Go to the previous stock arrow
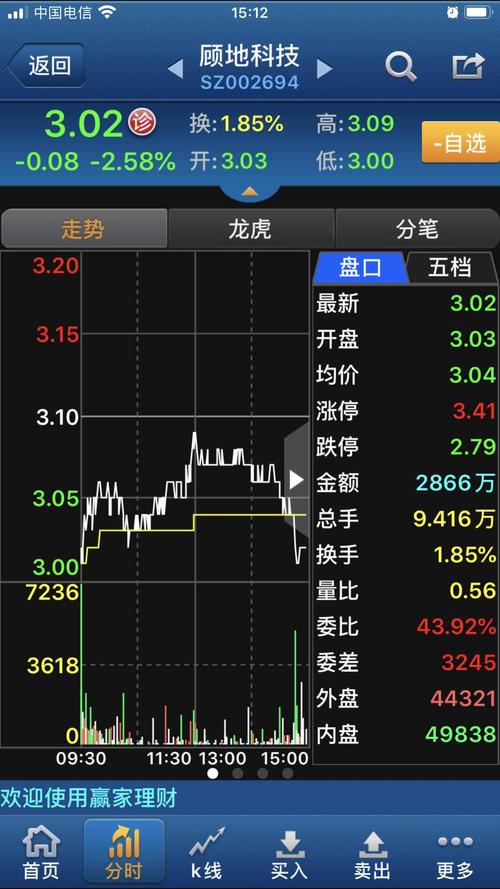Screen dimensions: 500x889 tap(176, 69)
